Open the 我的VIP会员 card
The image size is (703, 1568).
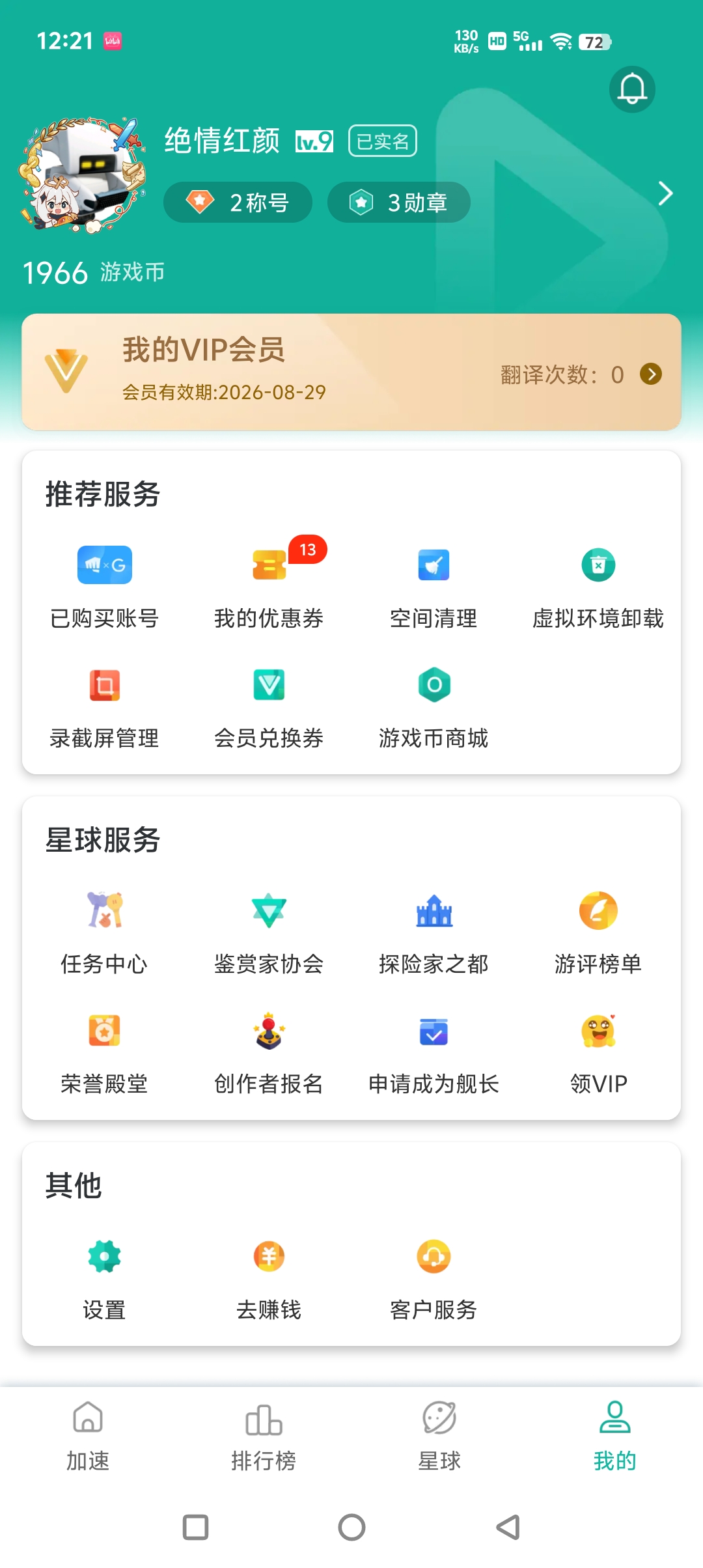point(351,372)
